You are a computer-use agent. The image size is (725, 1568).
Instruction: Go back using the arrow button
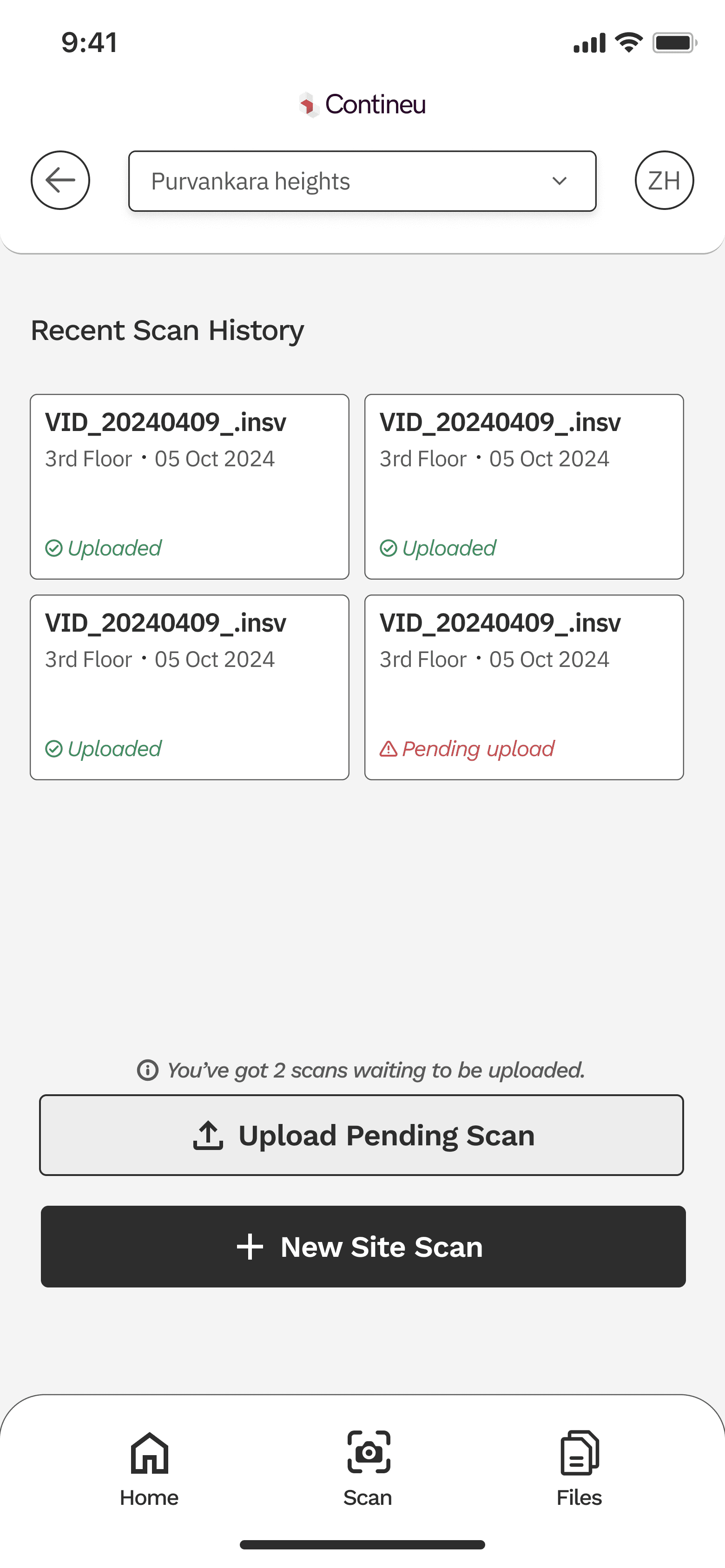60,180
